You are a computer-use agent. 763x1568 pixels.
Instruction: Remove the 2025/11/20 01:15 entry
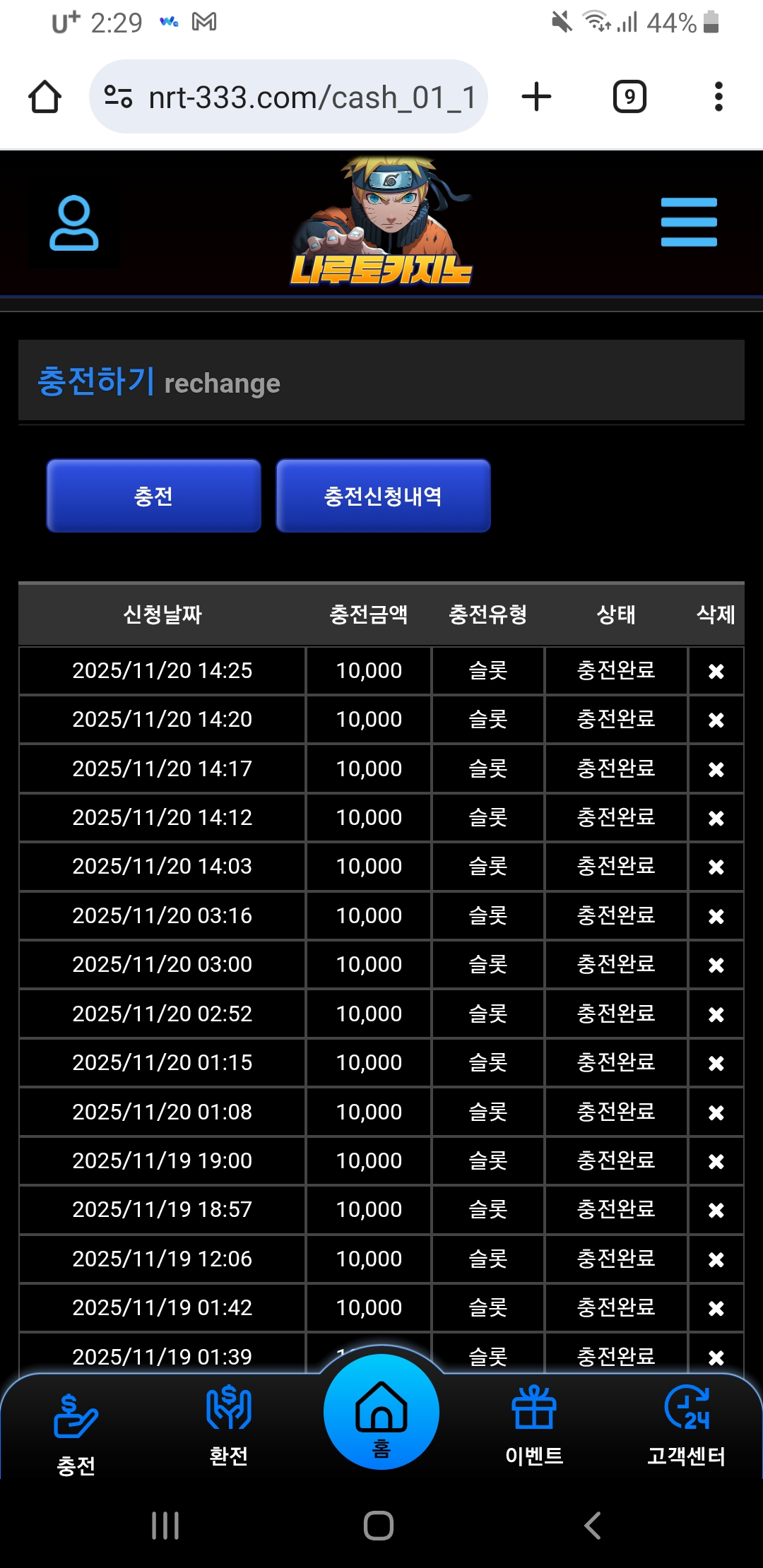(716, 1063)
